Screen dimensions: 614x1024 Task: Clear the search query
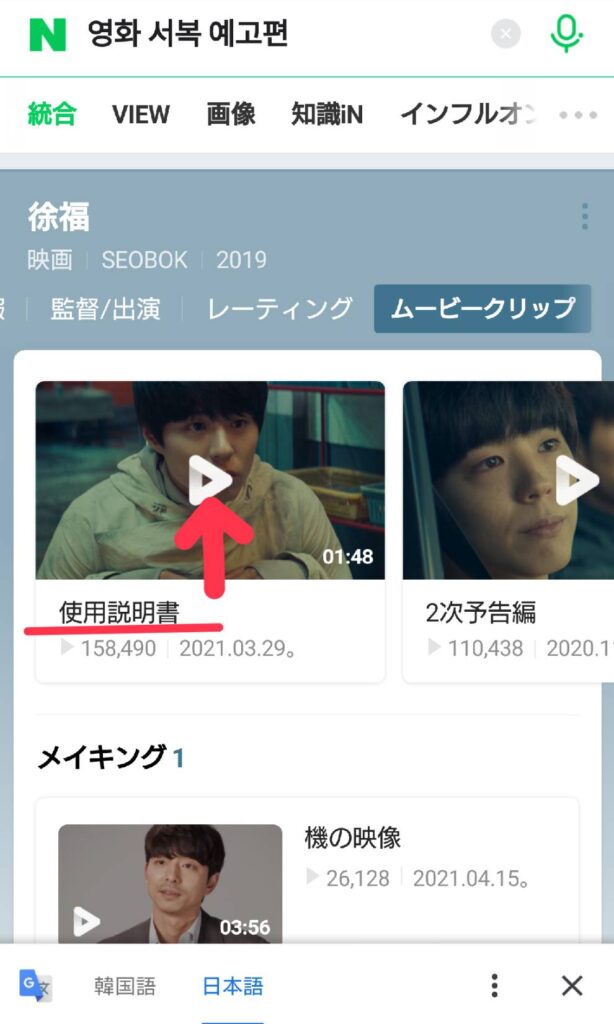pos(506,35)
